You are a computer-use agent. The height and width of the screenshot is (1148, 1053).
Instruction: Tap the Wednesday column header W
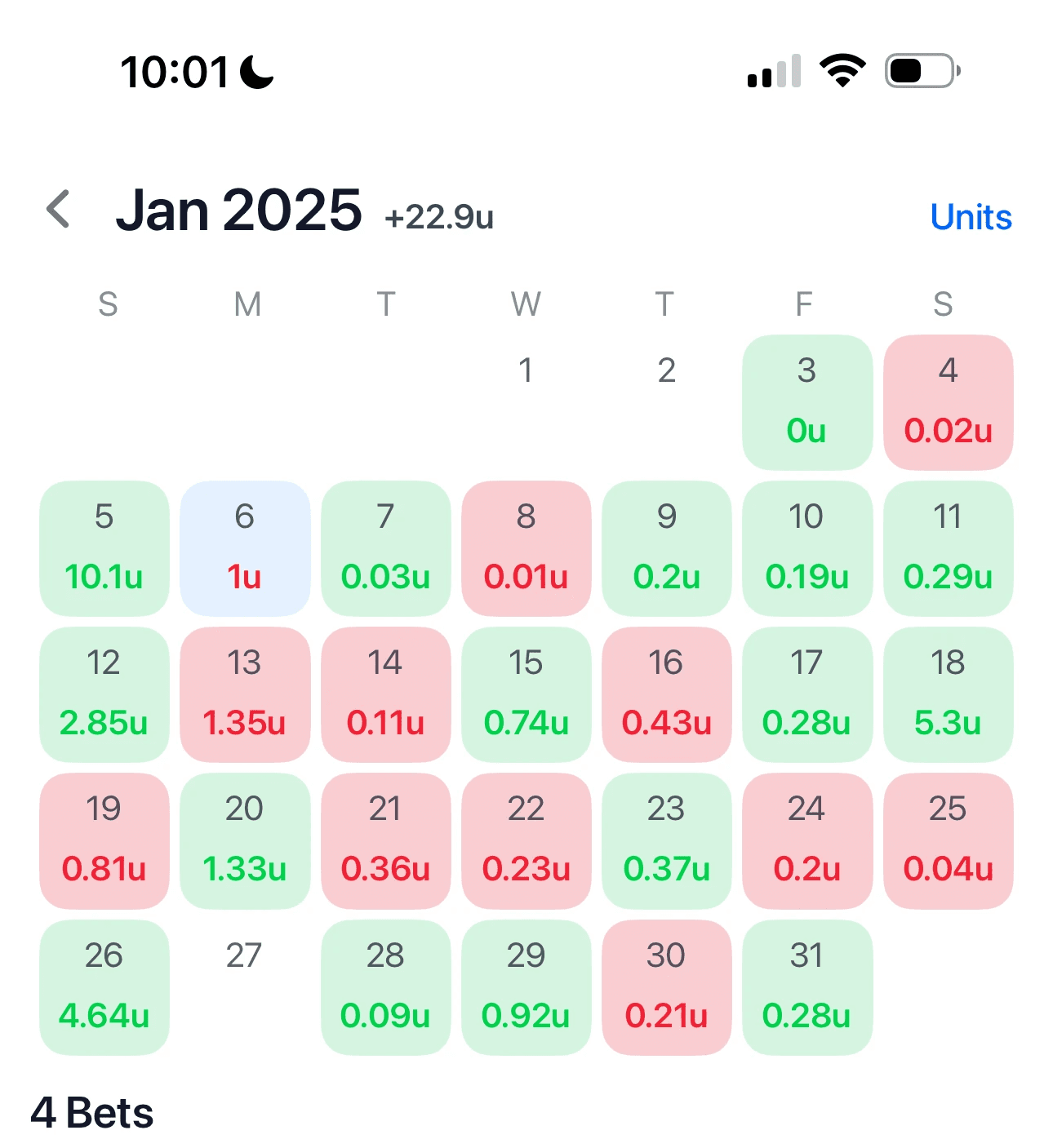click(x=526, y=304)
